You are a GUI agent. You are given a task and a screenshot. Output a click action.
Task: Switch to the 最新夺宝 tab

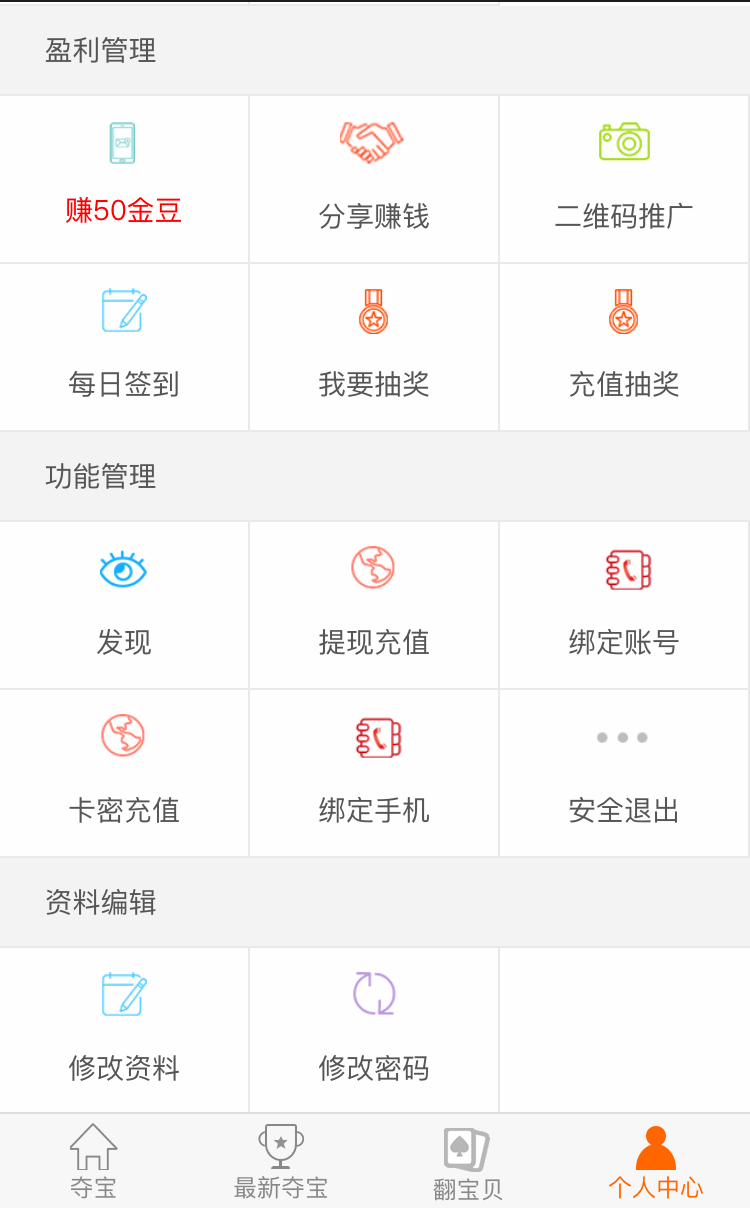click(x=281, y=1161)
